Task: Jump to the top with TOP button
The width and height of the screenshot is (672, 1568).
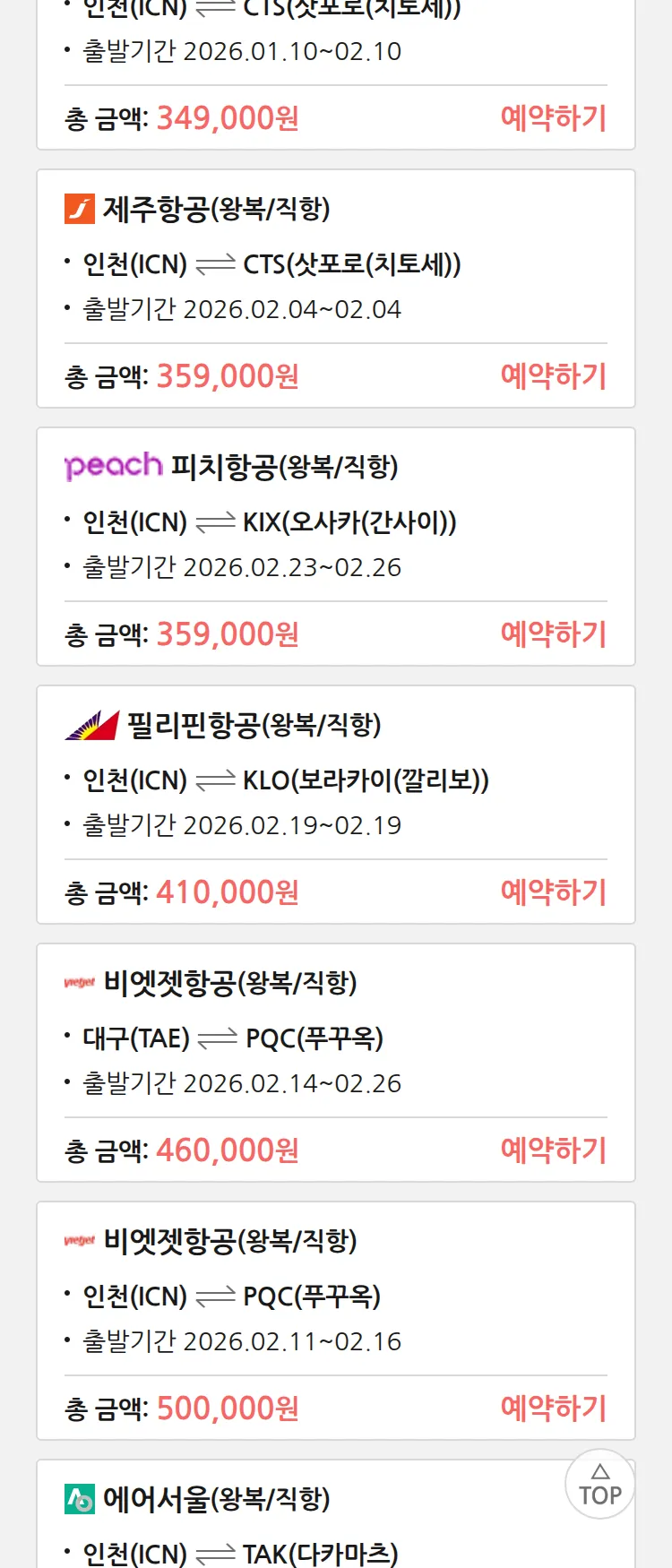Action: pyautogui.click(x=599, y=1485)
